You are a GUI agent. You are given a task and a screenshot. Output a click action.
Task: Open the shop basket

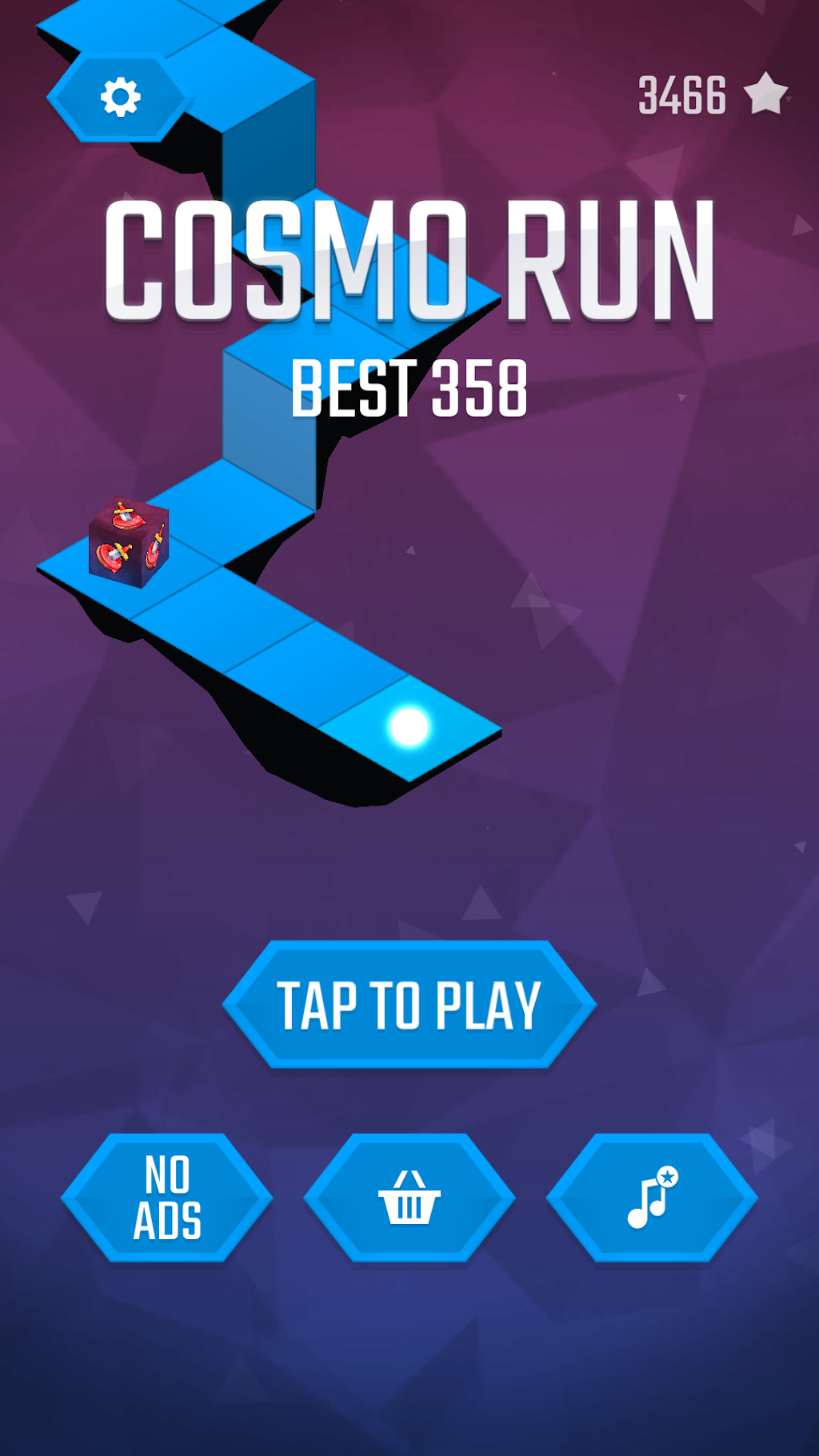coord(409,1198)
